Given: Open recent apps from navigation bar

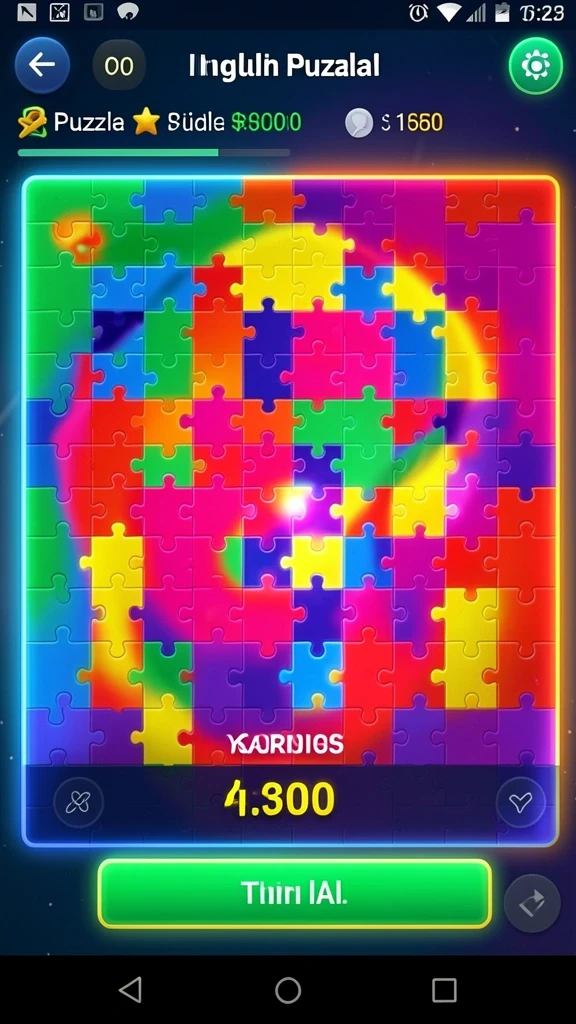Looking at the screenshot, I should tap(444, 990).
